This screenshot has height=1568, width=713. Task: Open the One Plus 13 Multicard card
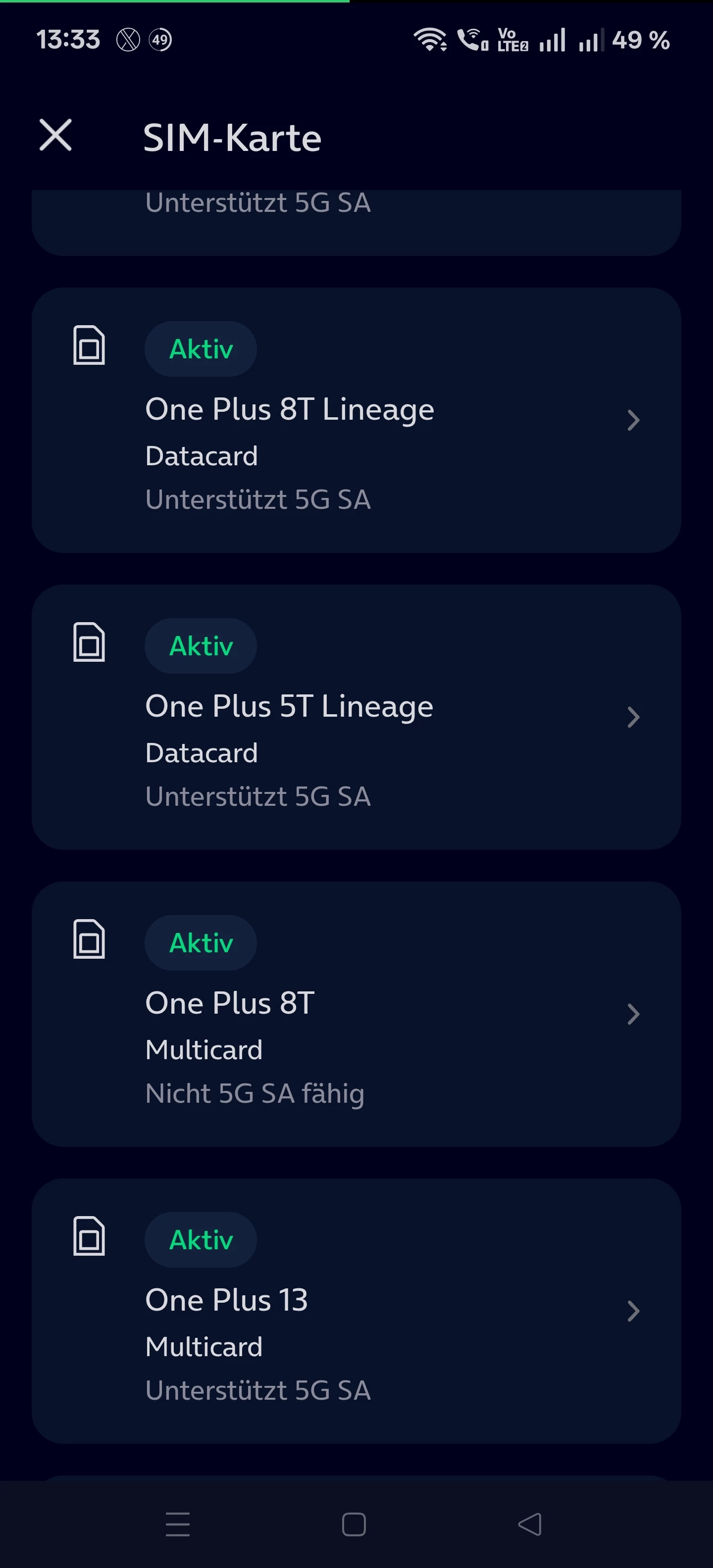(356, 1311)
